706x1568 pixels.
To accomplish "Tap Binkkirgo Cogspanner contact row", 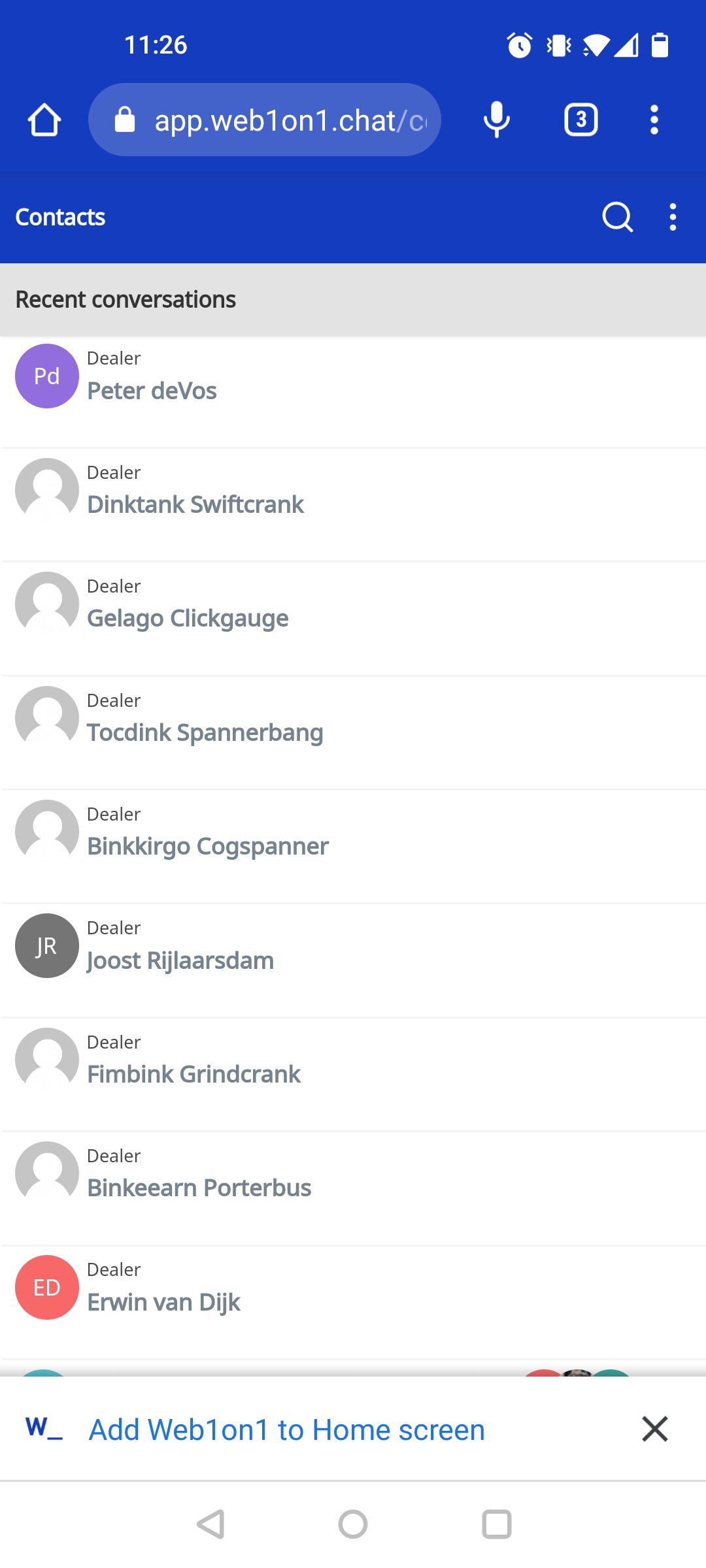I will (x=353, y=847).
